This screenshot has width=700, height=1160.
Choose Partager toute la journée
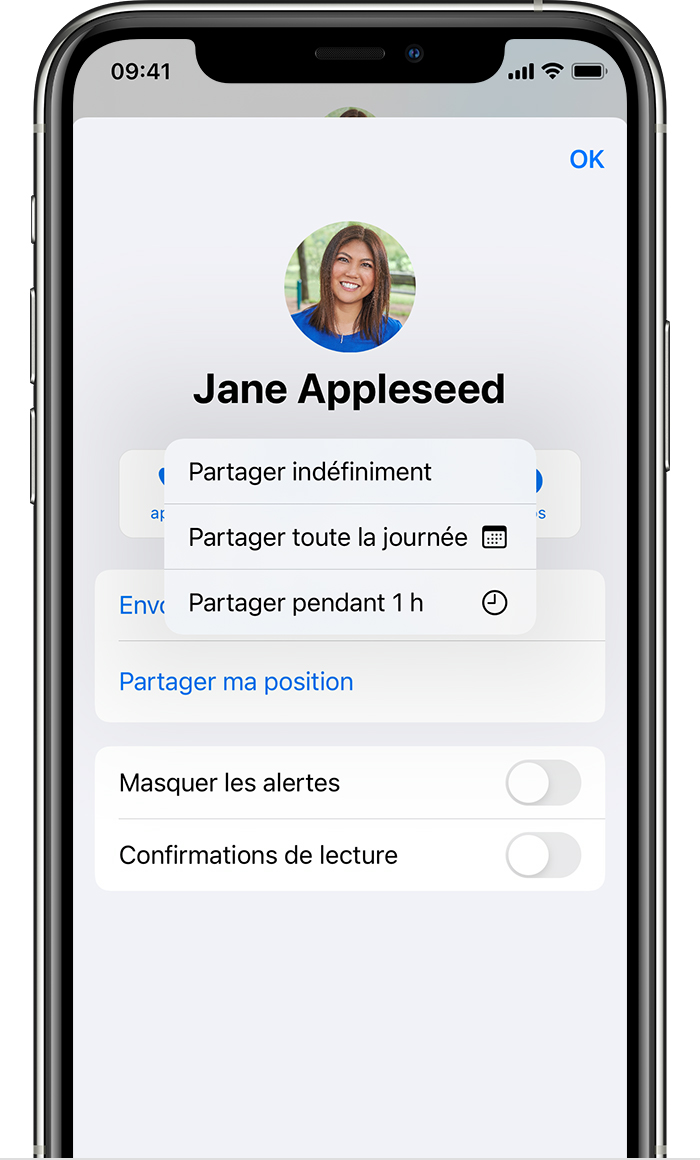349,538
